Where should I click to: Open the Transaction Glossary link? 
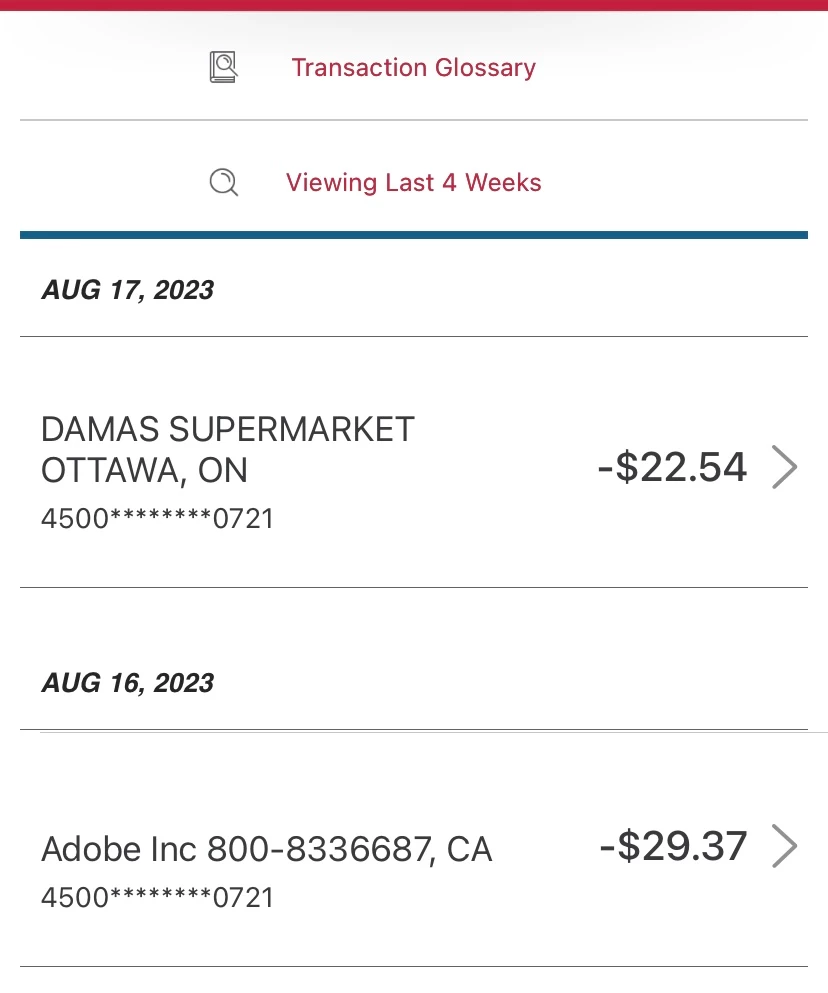coord(413,68)
